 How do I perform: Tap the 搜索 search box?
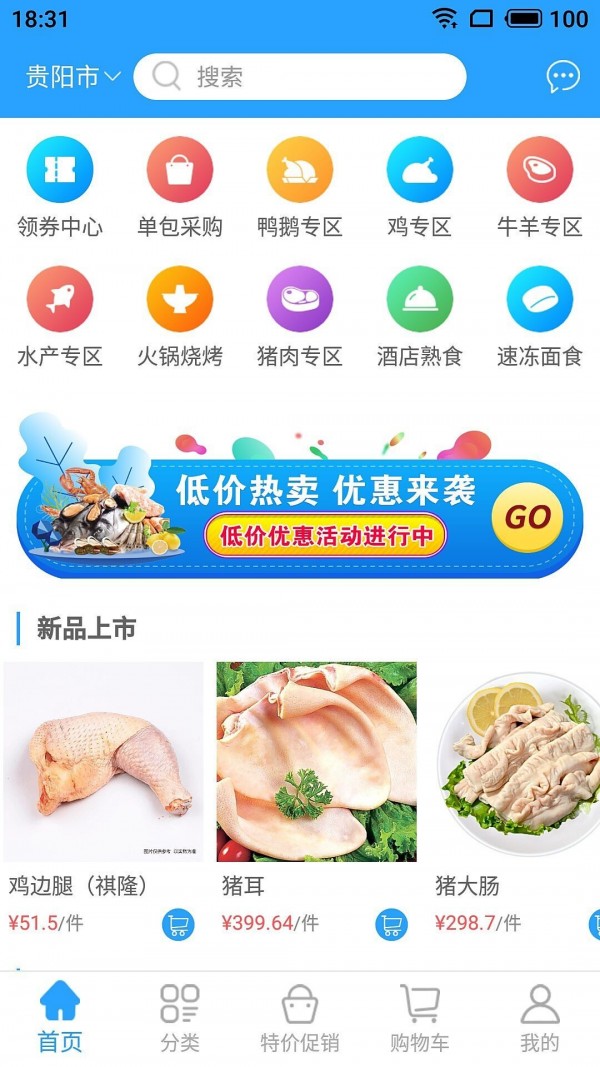point(300,77)
